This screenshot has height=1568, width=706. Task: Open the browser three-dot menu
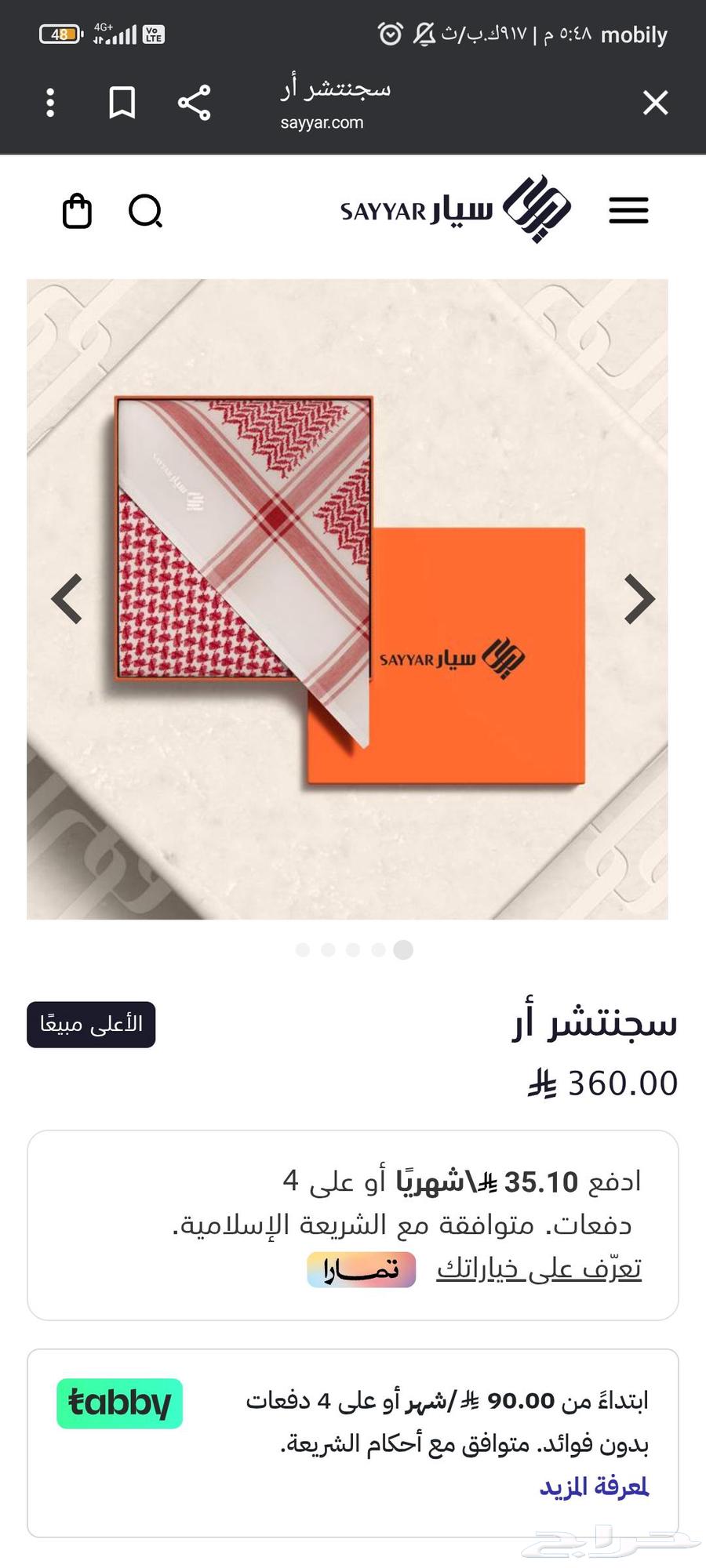(x=50, y=100)
